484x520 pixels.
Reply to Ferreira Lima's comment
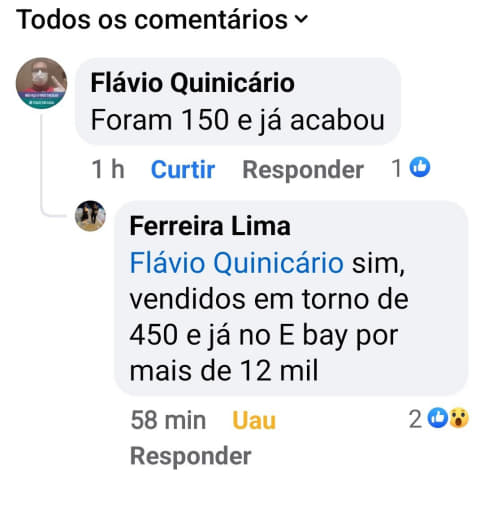[190, 456]
